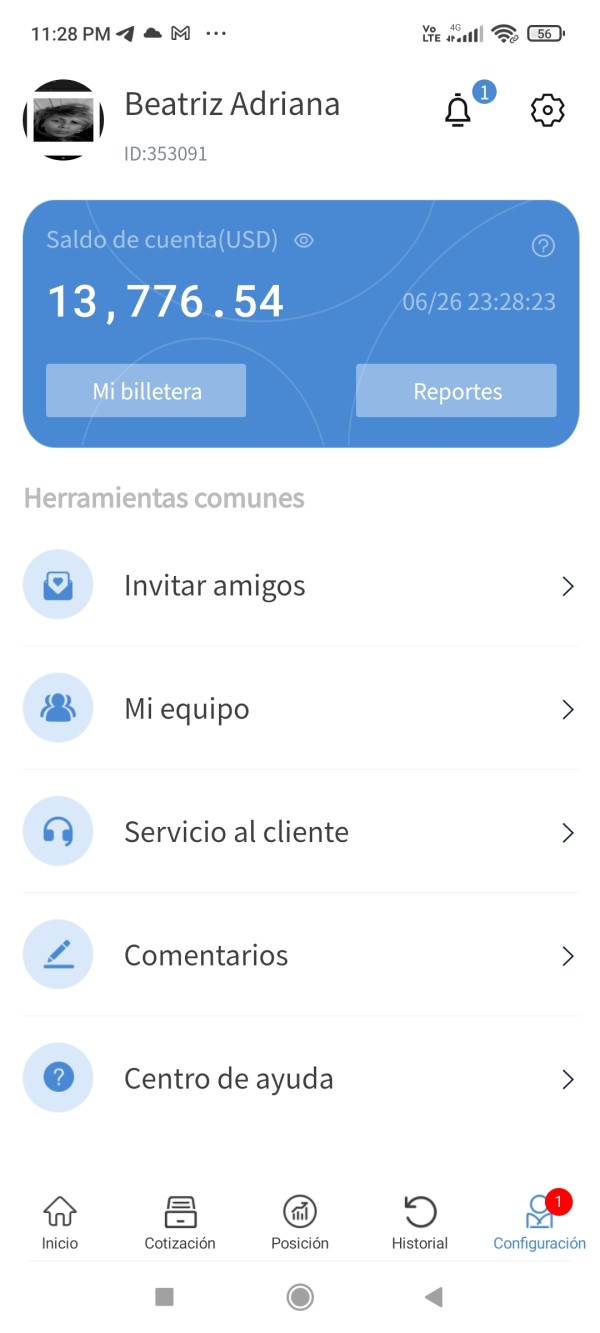This screenshot has height=1333, width=600.
Task: Hide the account balance with eye icon
Action: pyautogui.click(x=304, y=240)
